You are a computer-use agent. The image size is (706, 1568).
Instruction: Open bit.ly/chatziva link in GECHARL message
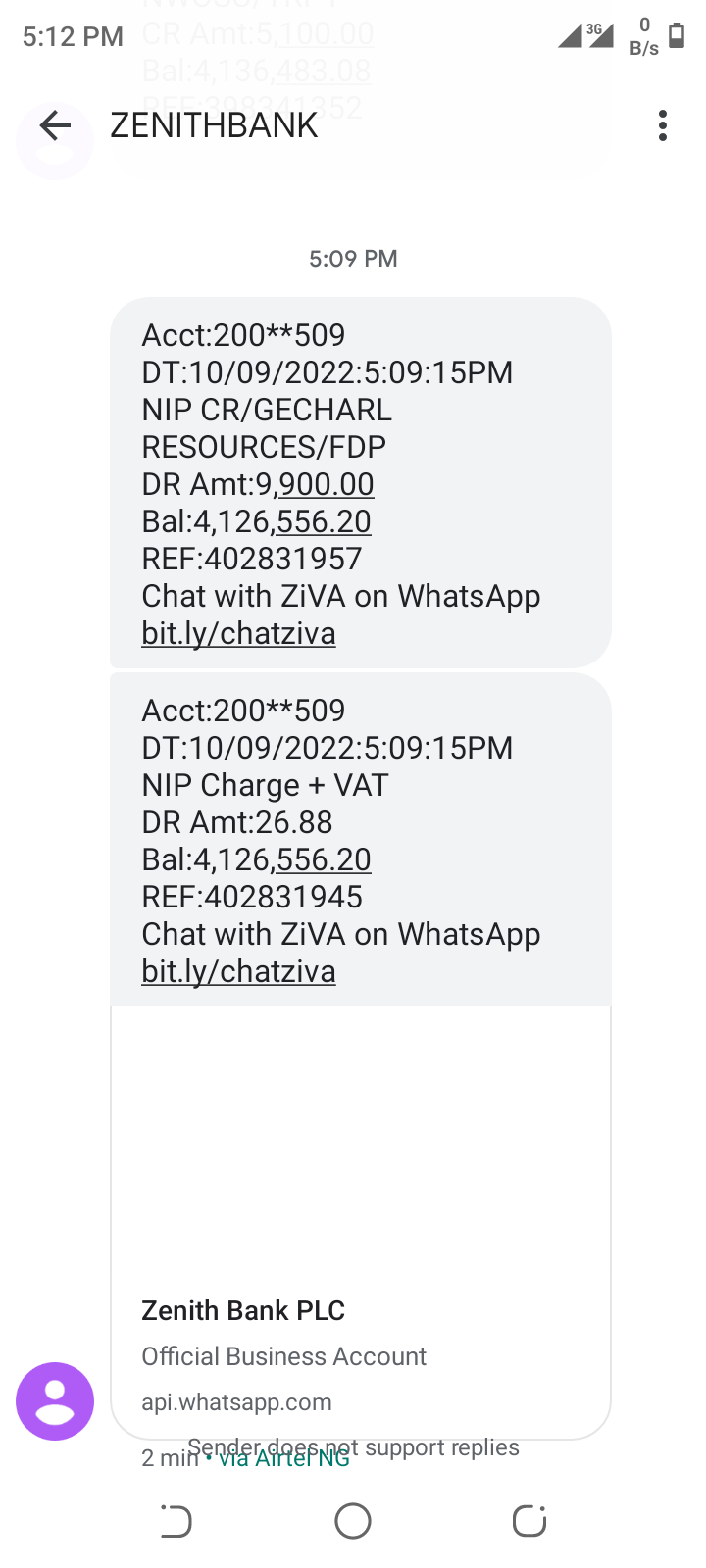pyautogui.click(x=238, y=634)
